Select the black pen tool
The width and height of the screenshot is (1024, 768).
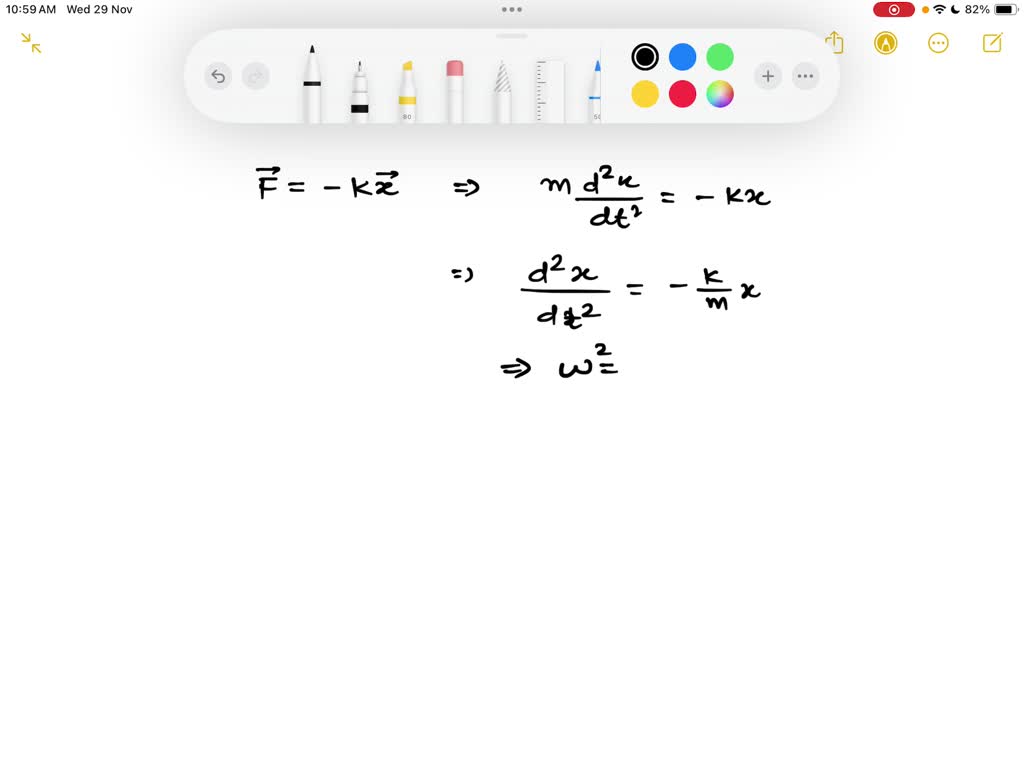tap(312, 86)
